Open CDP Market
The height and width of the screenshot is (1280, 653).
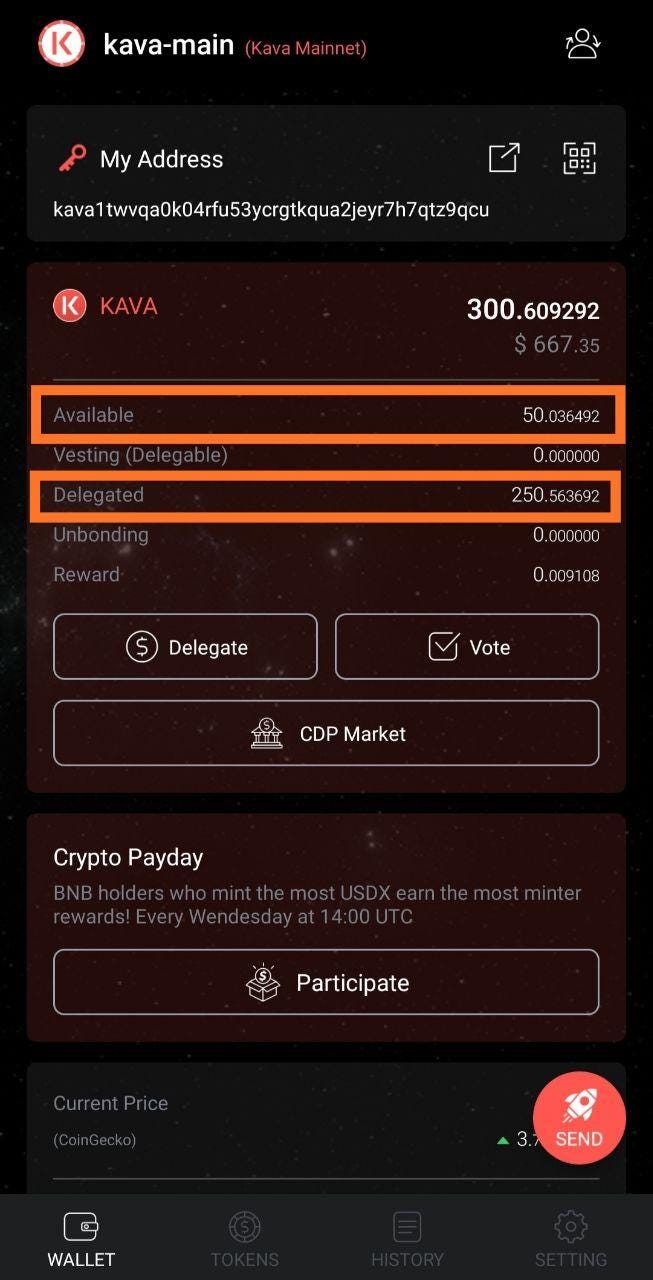pos(326,733)
